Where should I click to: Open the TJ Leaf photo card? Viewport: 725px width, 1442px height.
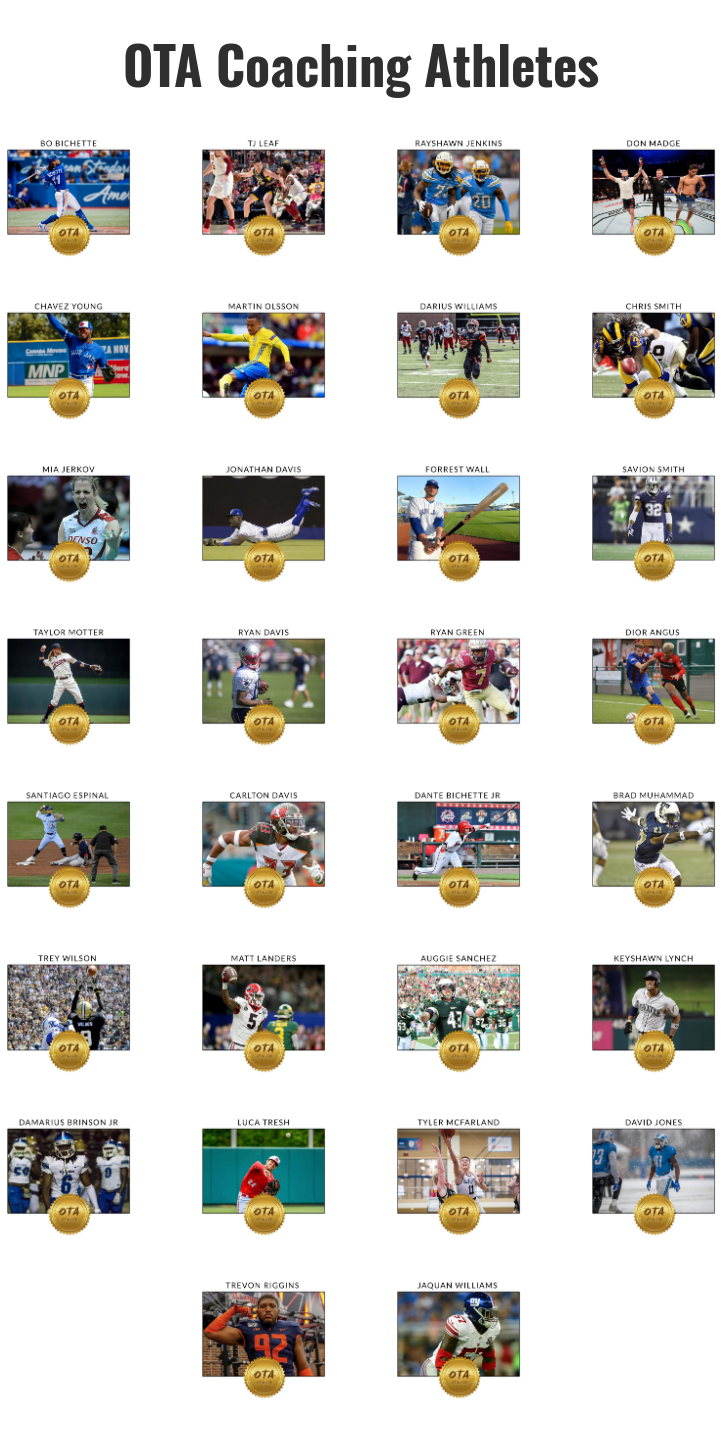point(263,191)
